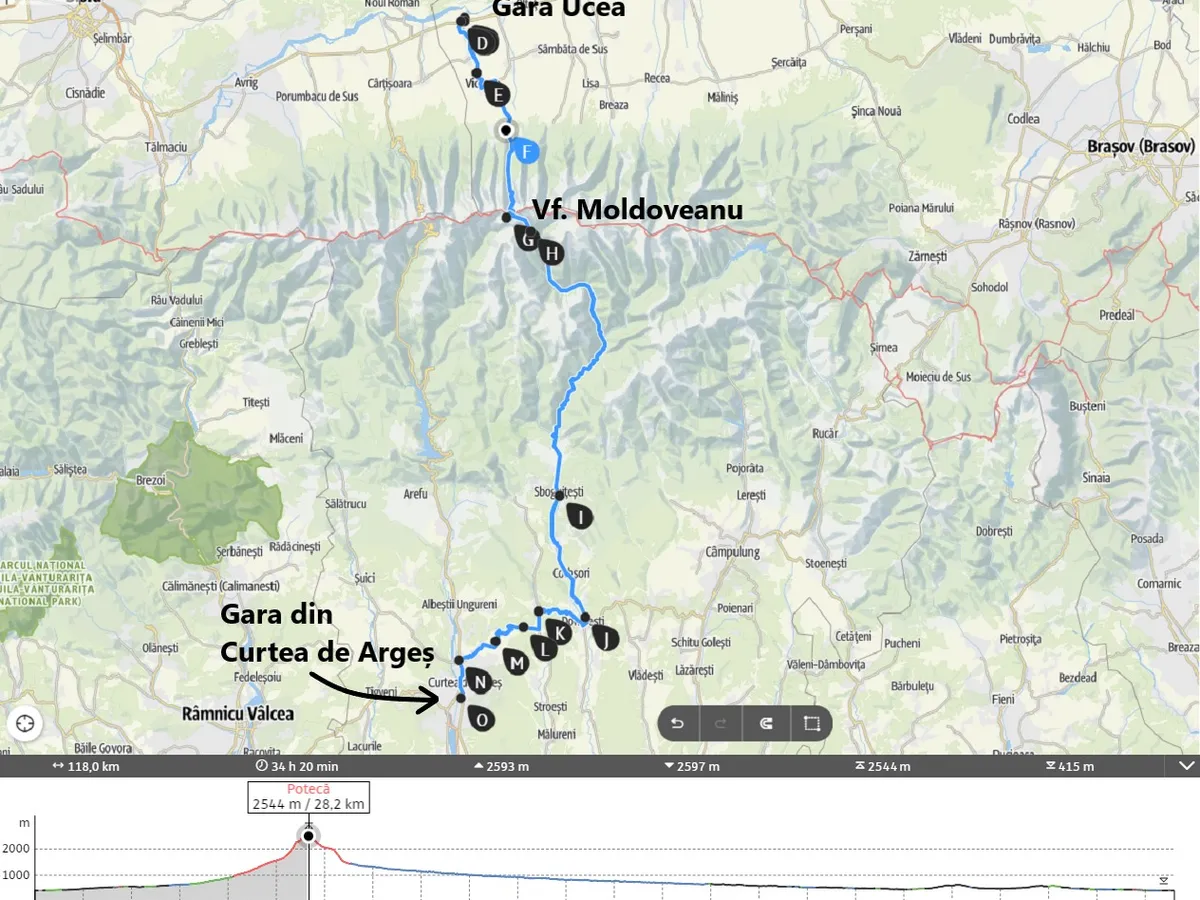This screenshot has height=900, width=1200.
Task: Redo the undone route change
Action: point(721,723)
